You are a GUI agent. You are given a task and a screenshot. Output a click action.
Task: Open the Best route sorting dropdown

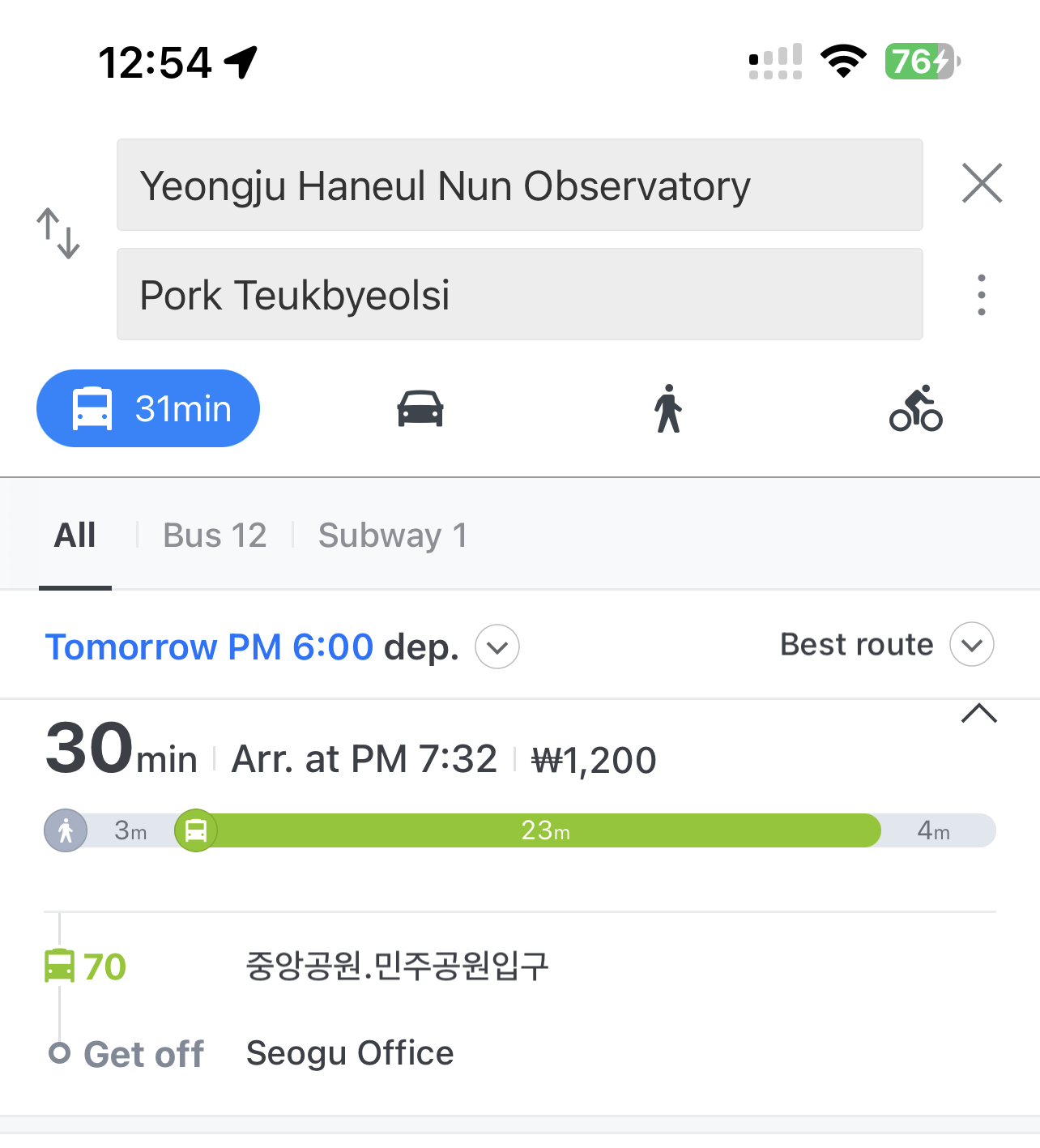click(x=971, y=645)
